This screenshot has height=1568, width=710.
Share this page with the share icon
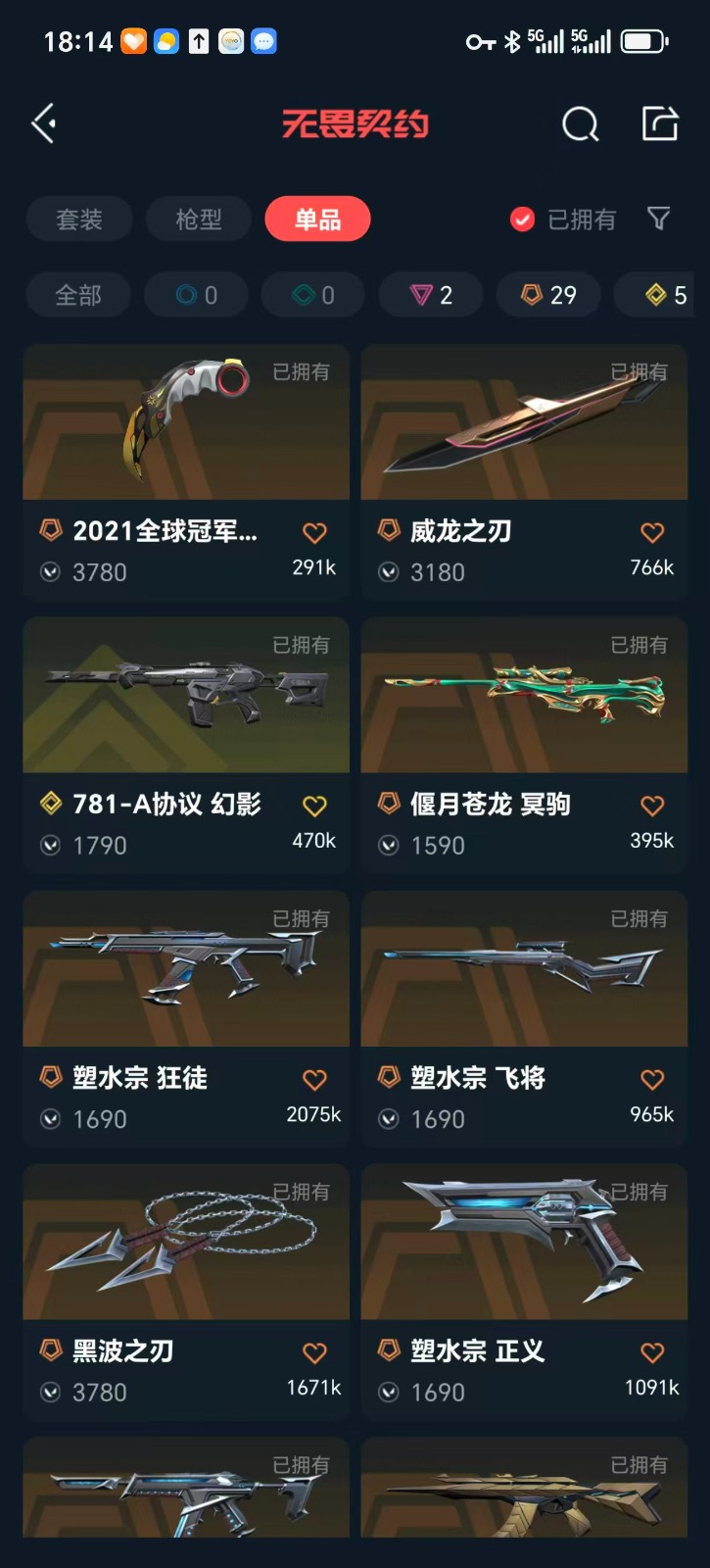click(x=660, y=124)
